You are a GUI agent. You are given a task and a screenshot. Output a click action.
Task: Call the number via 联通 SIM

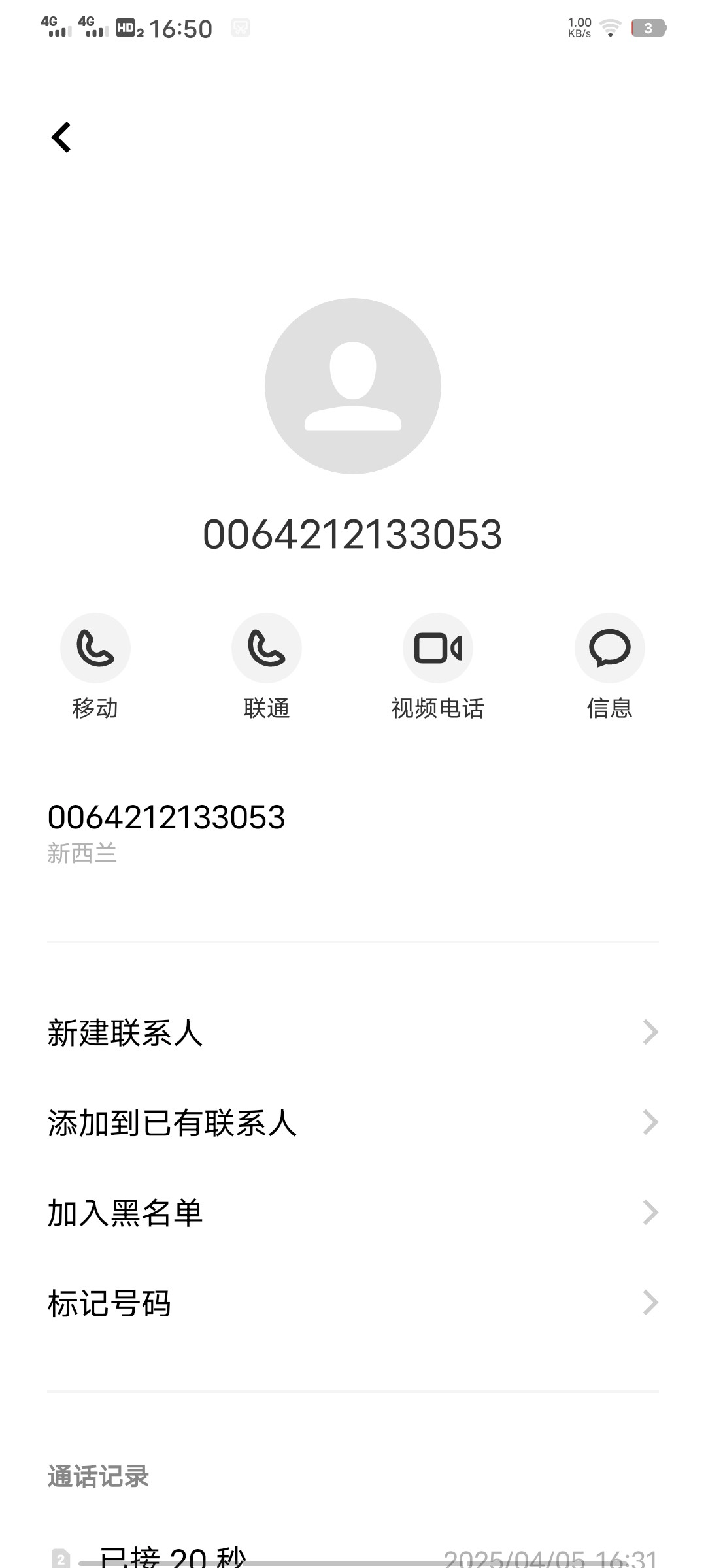[267, 648]
